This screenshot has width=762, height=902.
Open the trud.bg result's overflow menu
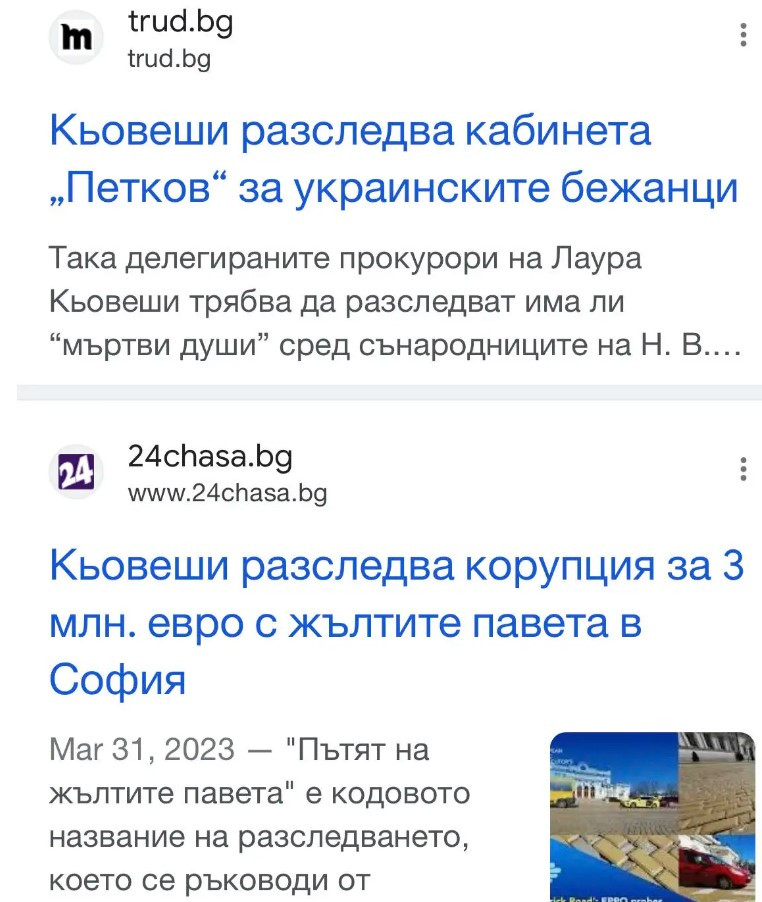[743, 37]
